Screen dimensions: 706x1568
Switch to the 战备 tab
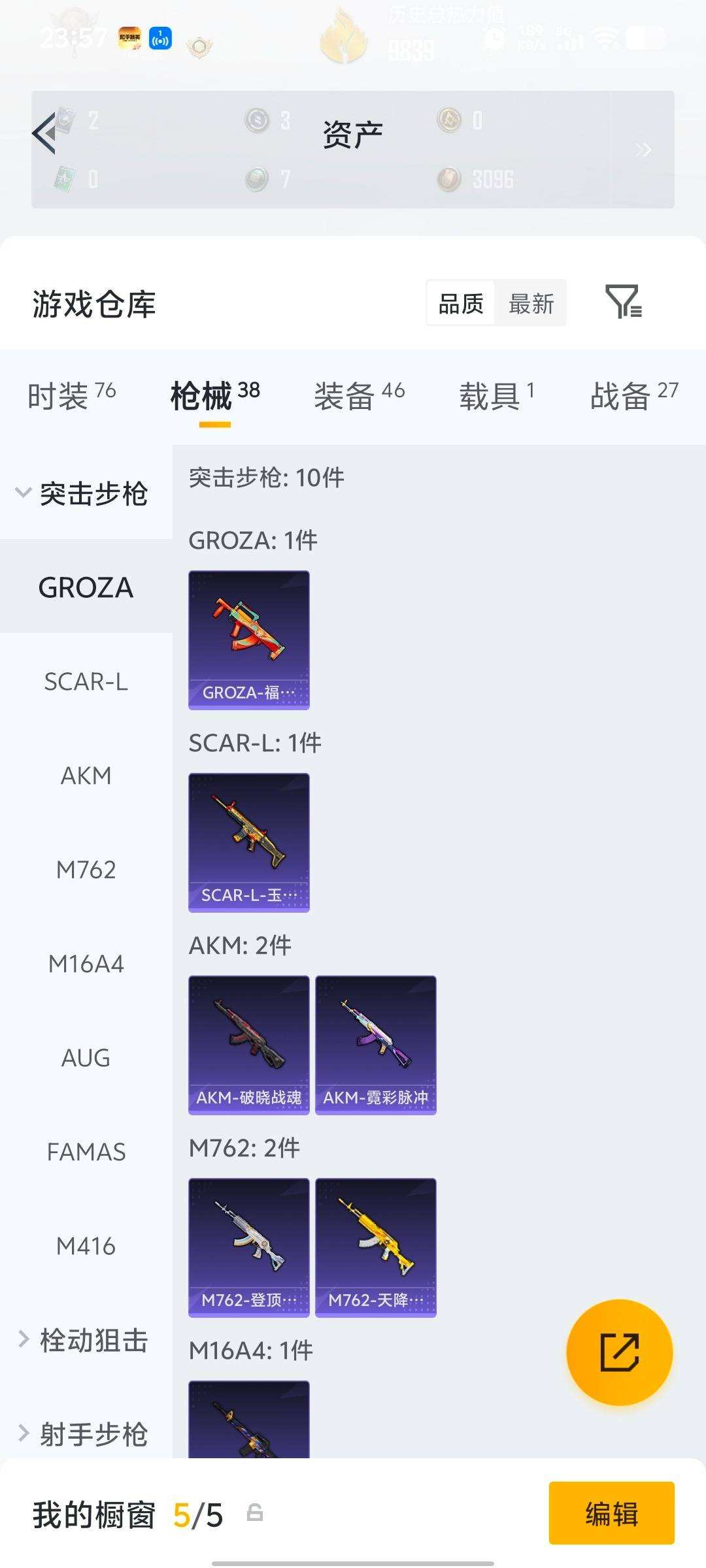[x=633, y=396]
